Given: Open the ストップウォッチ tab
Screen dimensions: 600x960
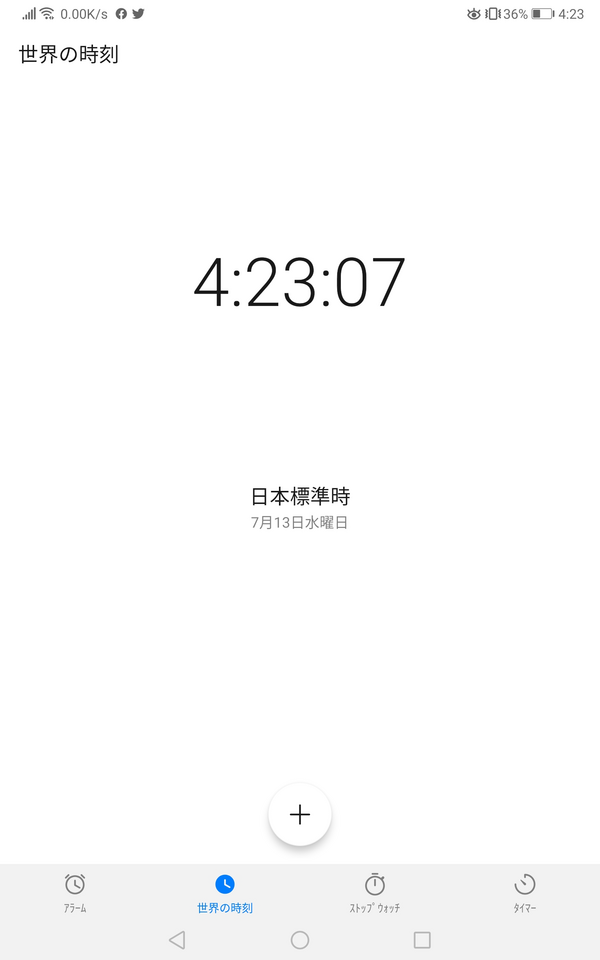Looking at the screenshot, I should (x=375, y=893).
